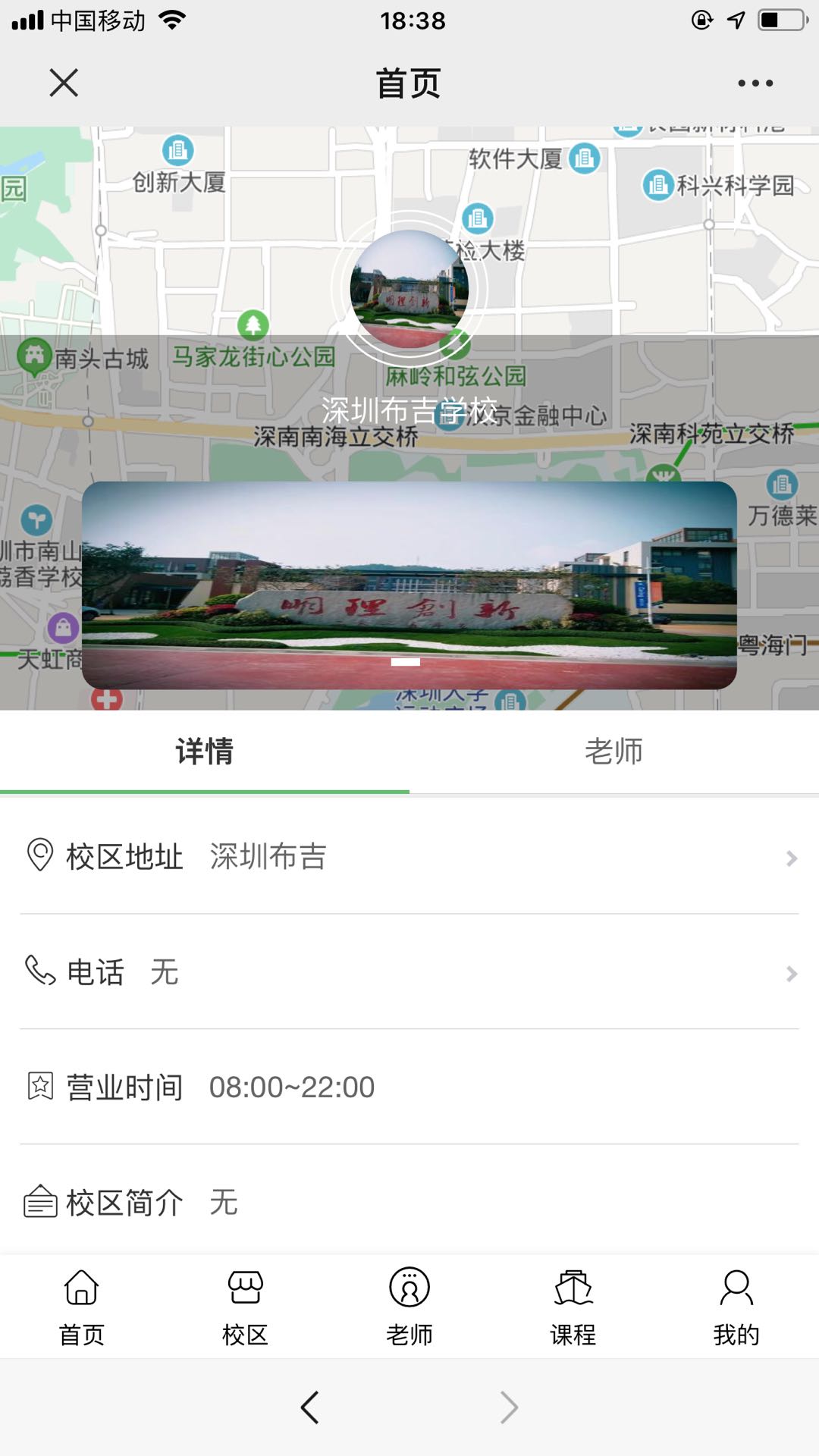Switch to the 老师 tab
Viewport: 819px width, 1456px height.
(613, 752)
